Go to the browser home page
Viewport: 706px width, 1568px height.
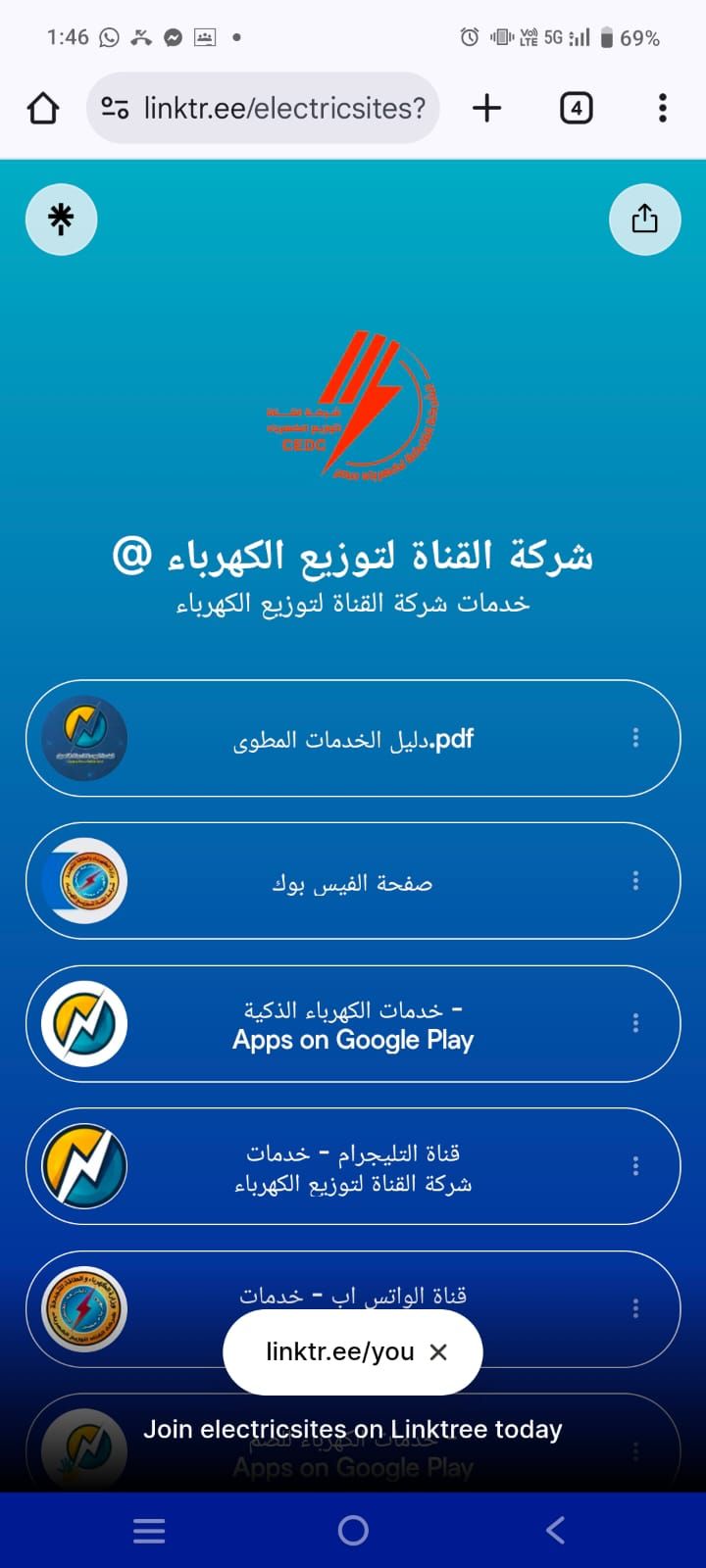click(x=43, y=108)
